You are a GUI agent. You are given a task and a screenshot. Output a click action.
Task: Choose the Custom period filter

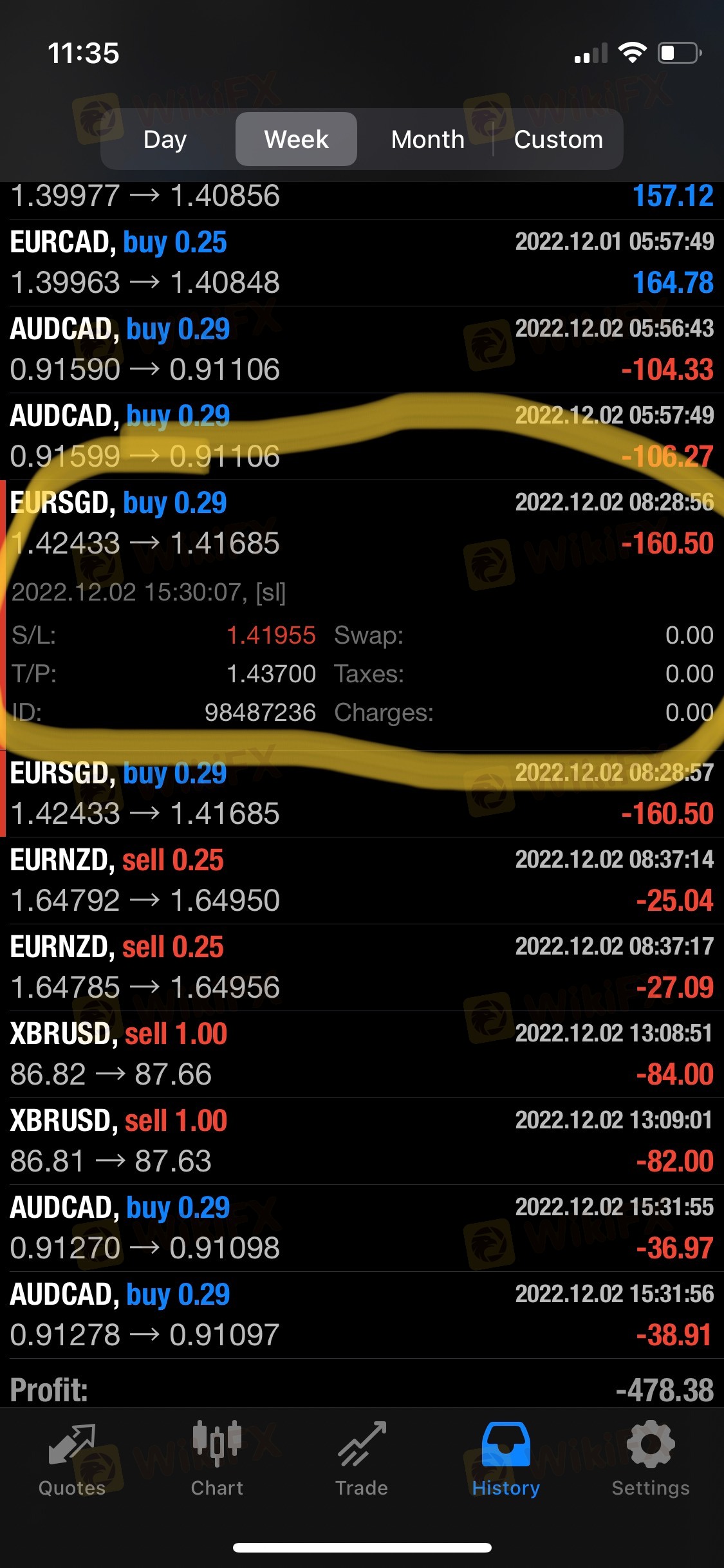tap(558, 139)
